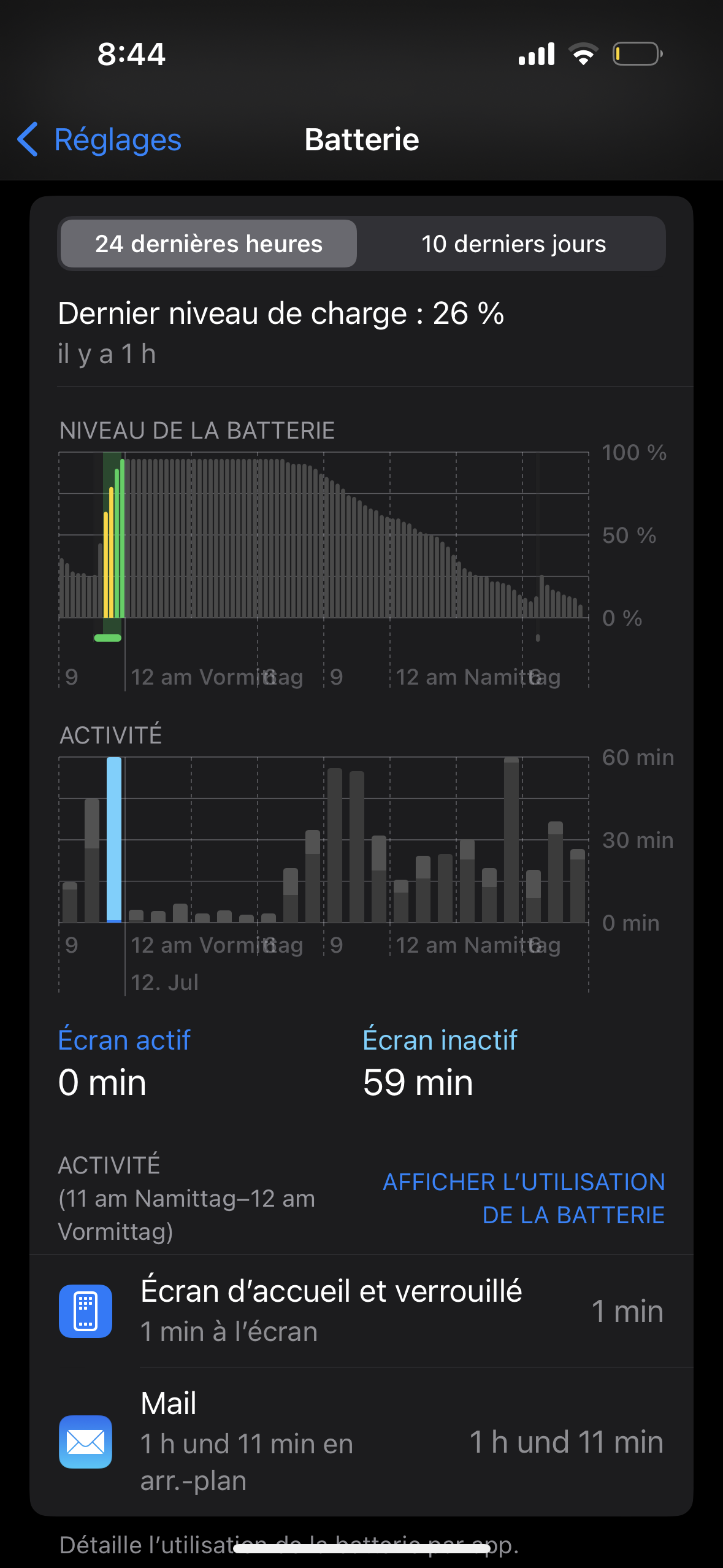Select the 24 dernières heures segment
The width and height of the screenshot is (723, 1568).
tap(208, 244)
